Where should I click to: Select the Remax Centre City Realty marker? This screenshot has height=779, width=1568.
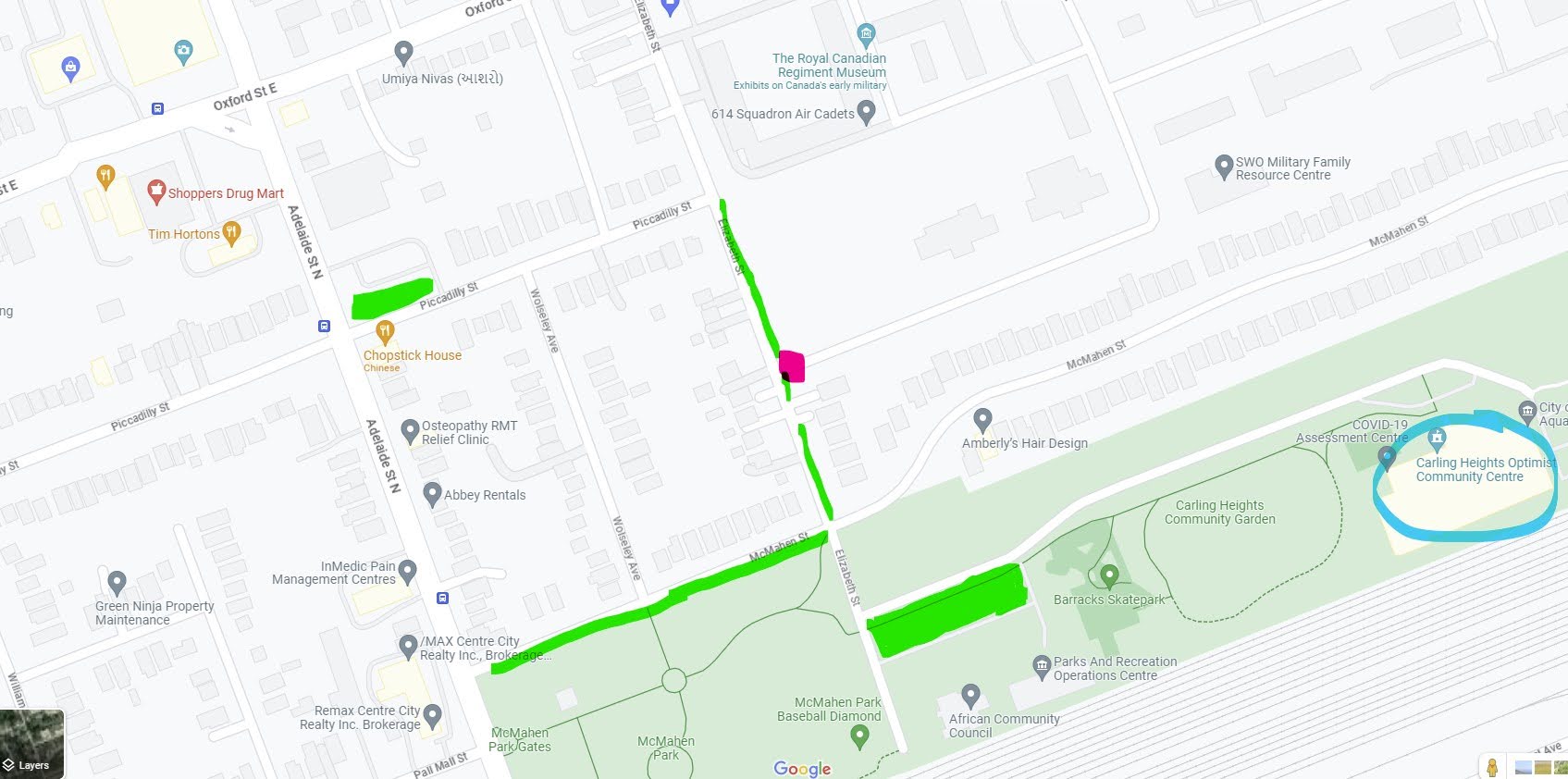[432, 715]
